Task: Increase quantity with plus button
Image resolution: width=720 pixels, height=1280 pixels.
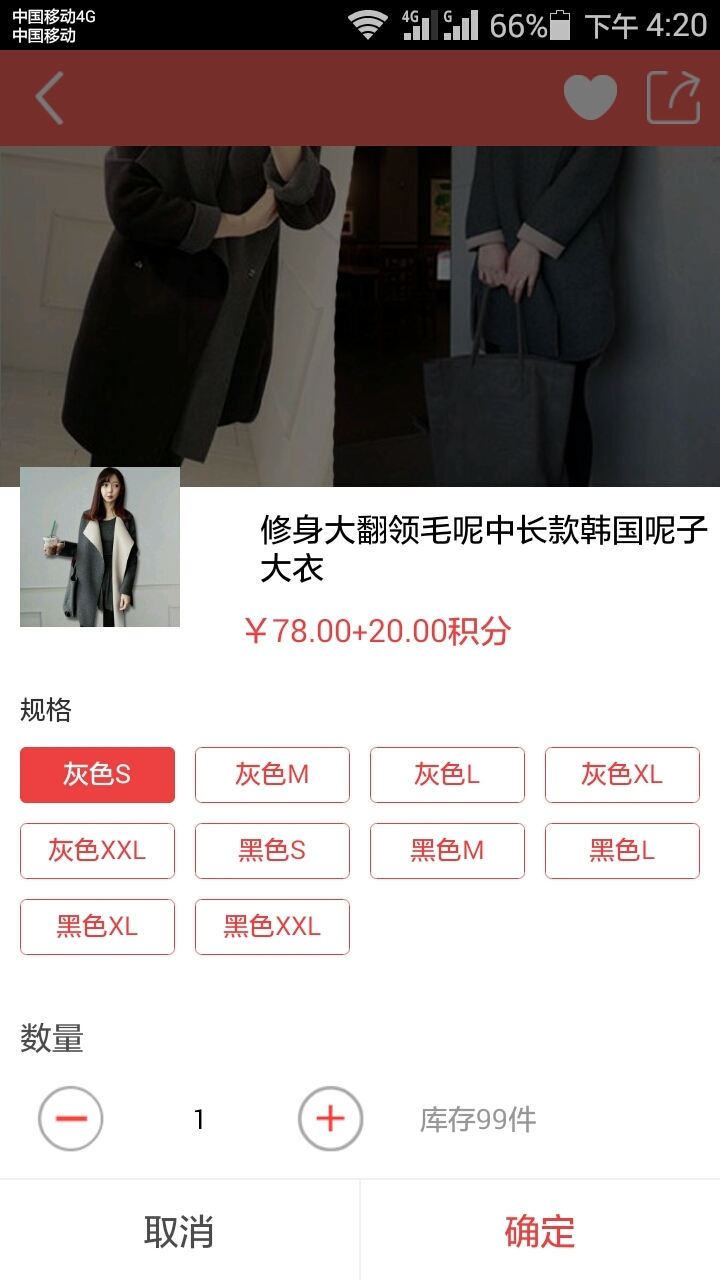Action: (x=330, y=1118)
